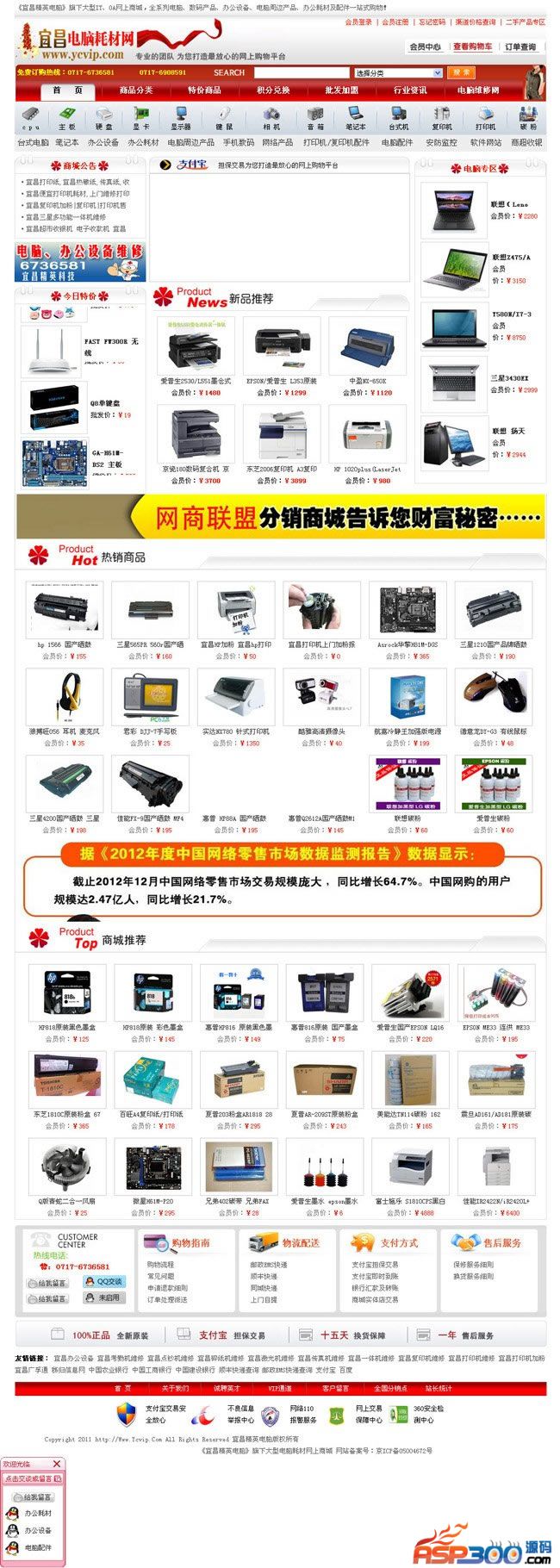Switch to the 商品分类 nav tab

(x=135, y=90)
